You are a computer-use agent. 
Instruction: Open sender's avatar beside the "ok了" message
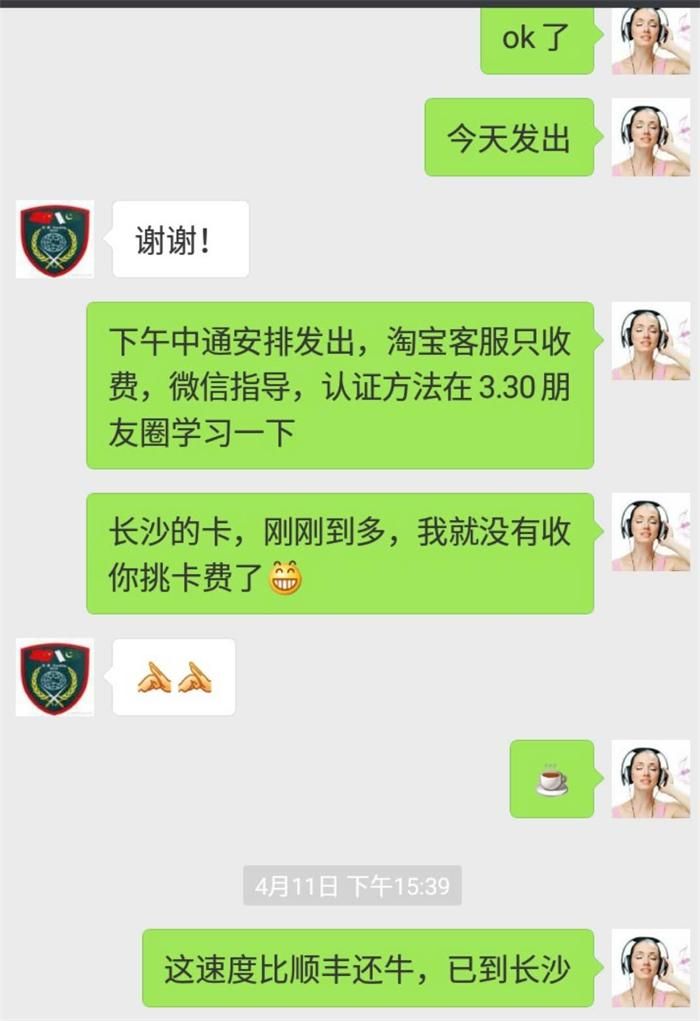[x=650, y=40]
